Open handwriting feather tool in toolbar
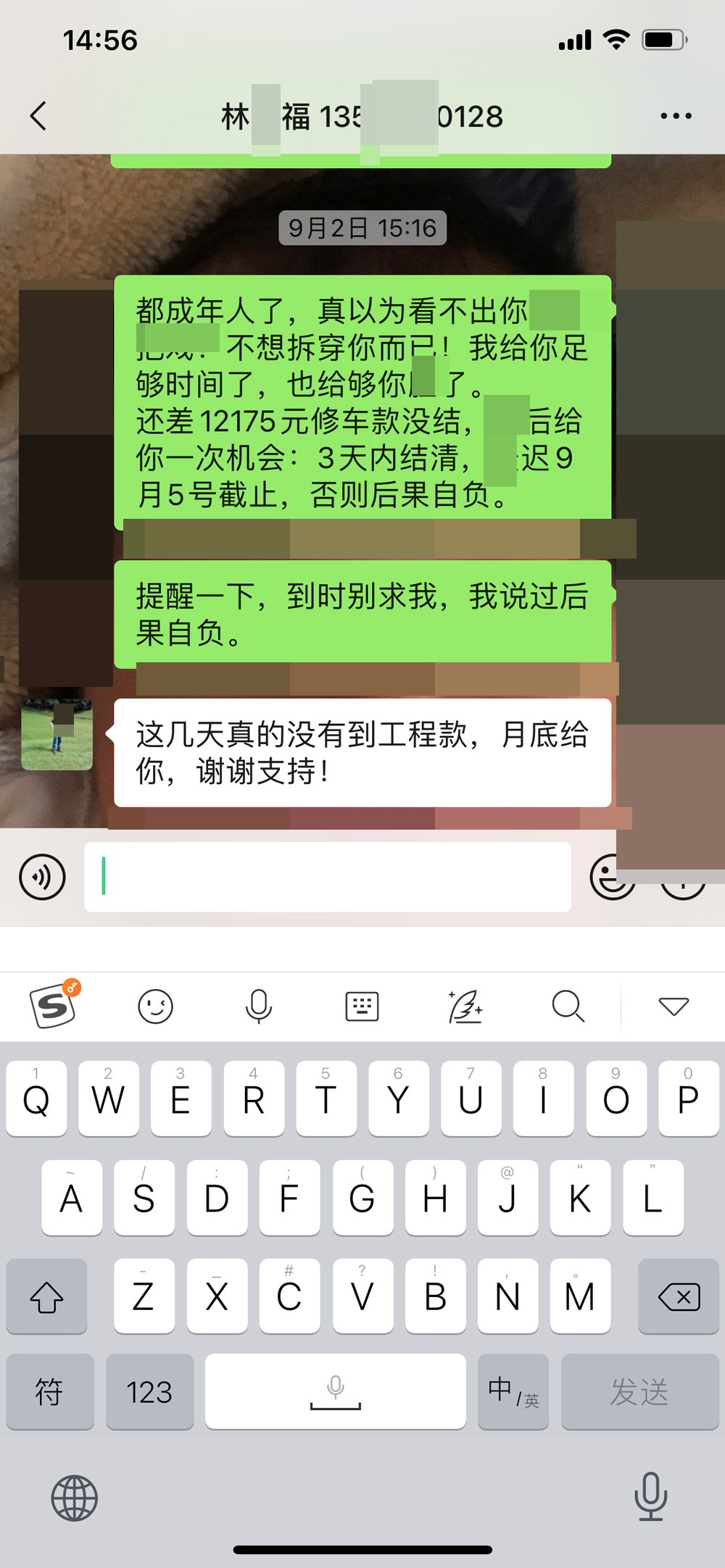Screen dimensions: 725x1568 pyautogui.click(x=465, y=1006)
